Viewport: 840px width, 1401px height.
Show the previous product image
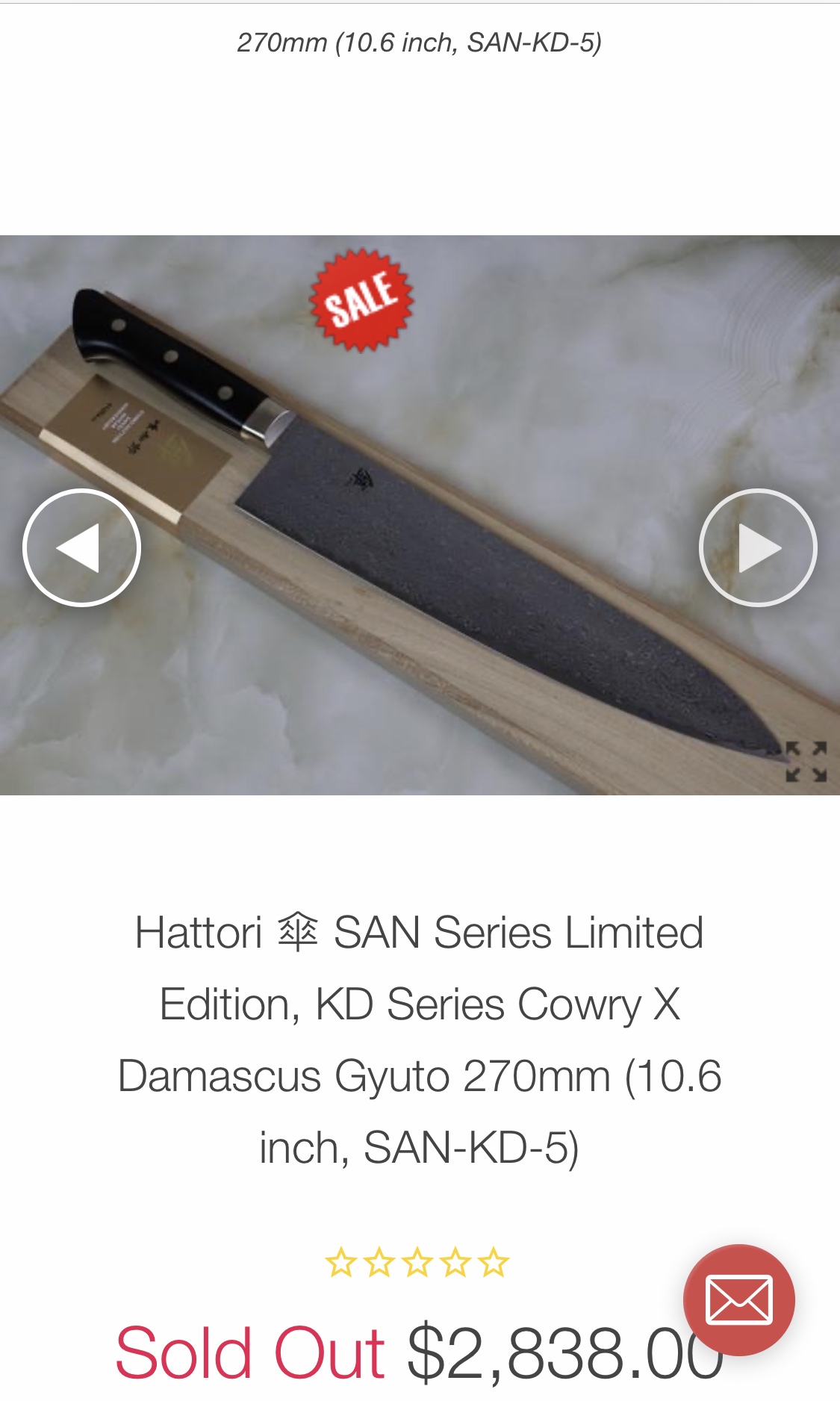click(x=81, y=547)
